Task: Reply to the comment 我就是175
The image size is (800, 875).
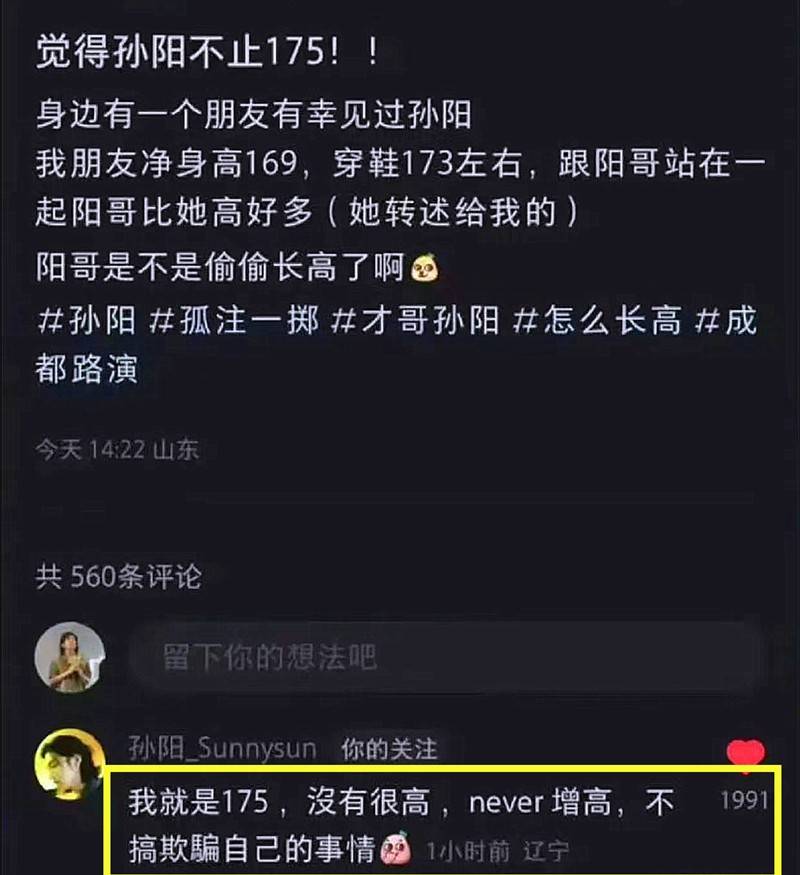Action: click(x=400, y=815)
